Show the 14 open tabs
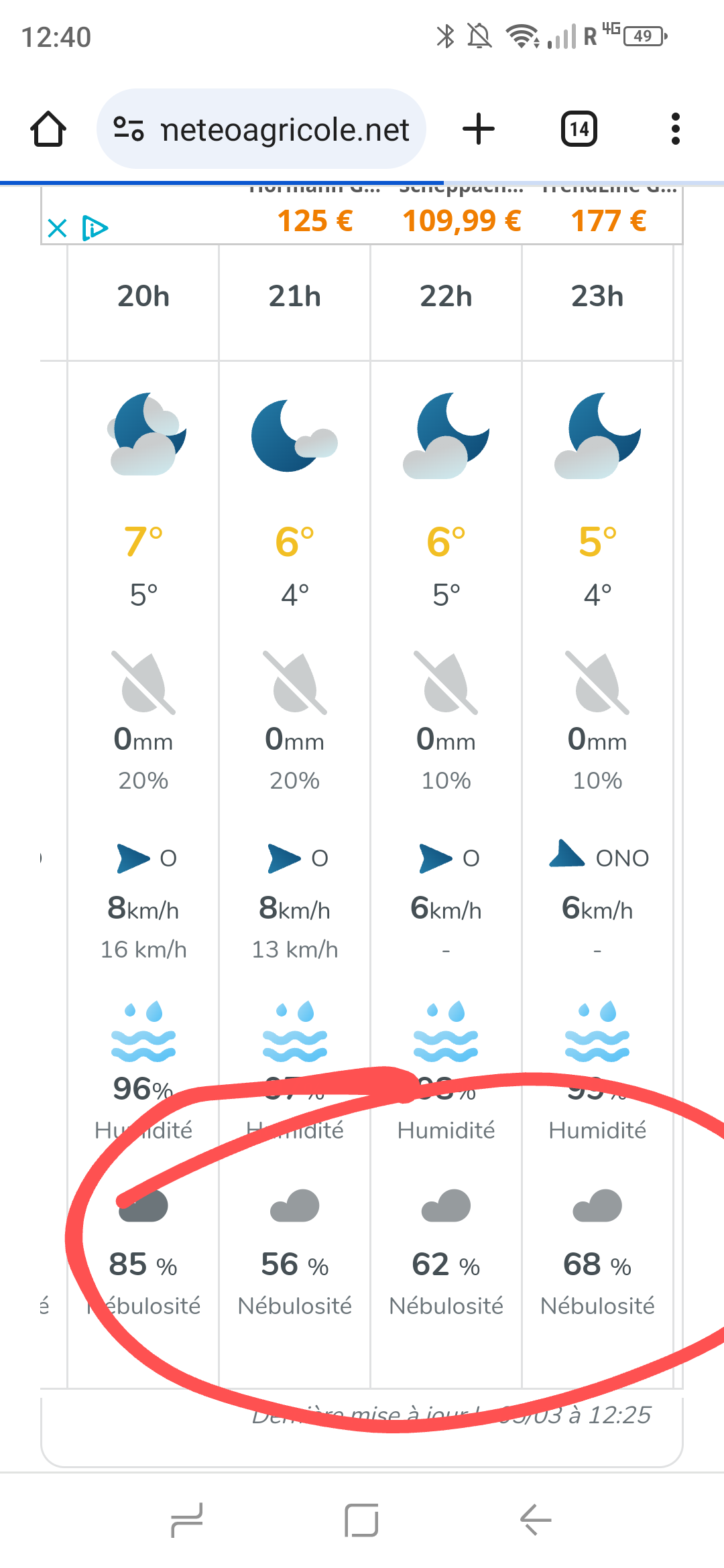 click(579, 129)
